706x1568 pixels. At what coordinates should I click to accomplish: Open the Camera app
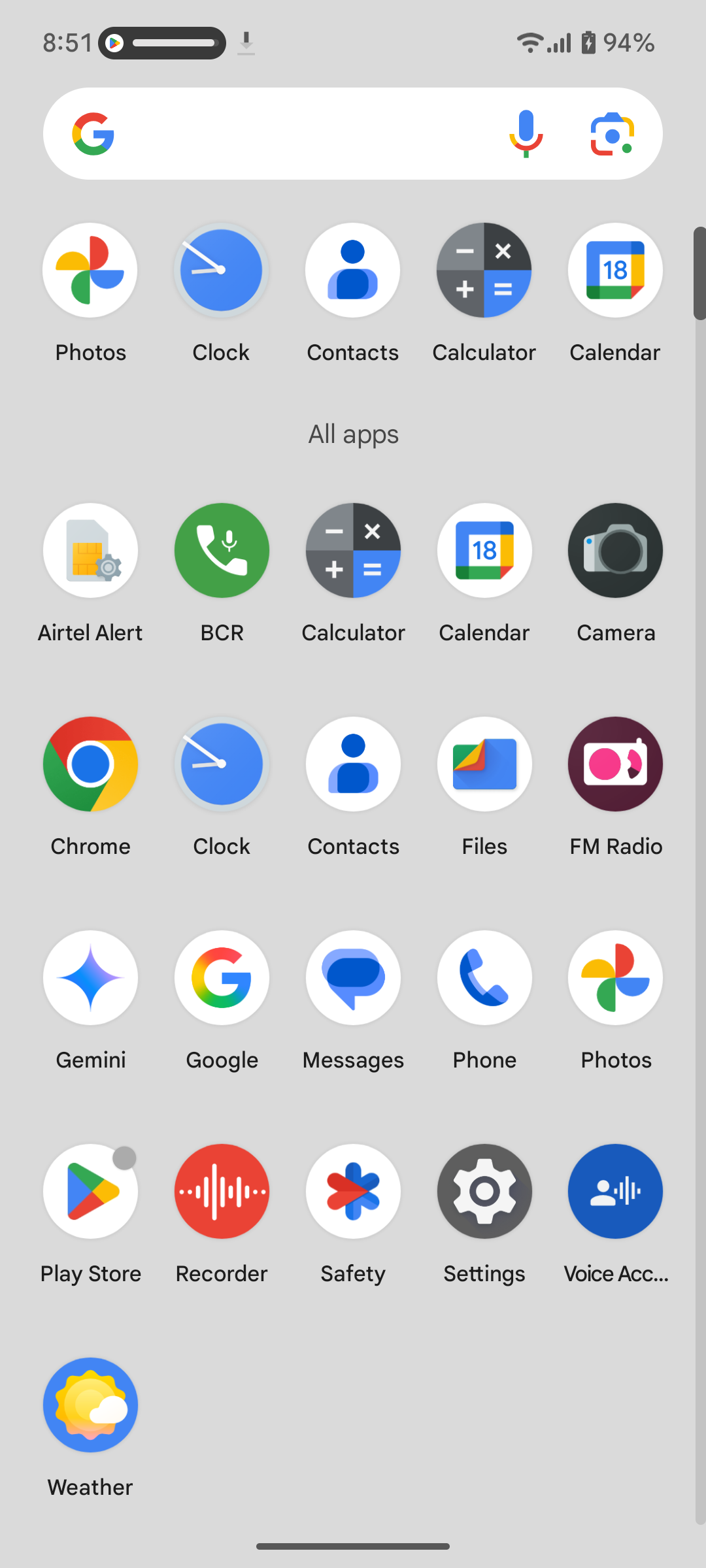pyautogui.click(x=615, y=551)
